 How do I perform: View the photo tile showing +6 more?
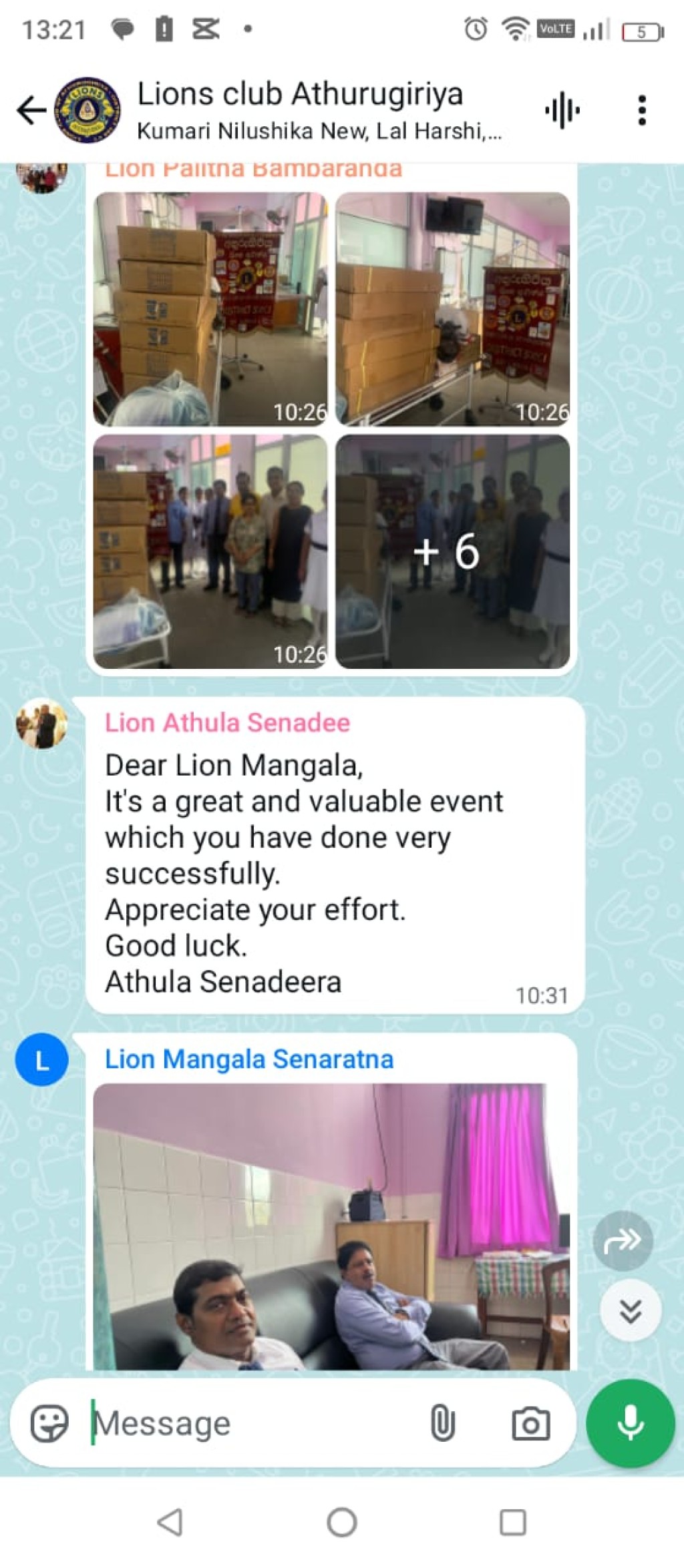pos(452,551)
